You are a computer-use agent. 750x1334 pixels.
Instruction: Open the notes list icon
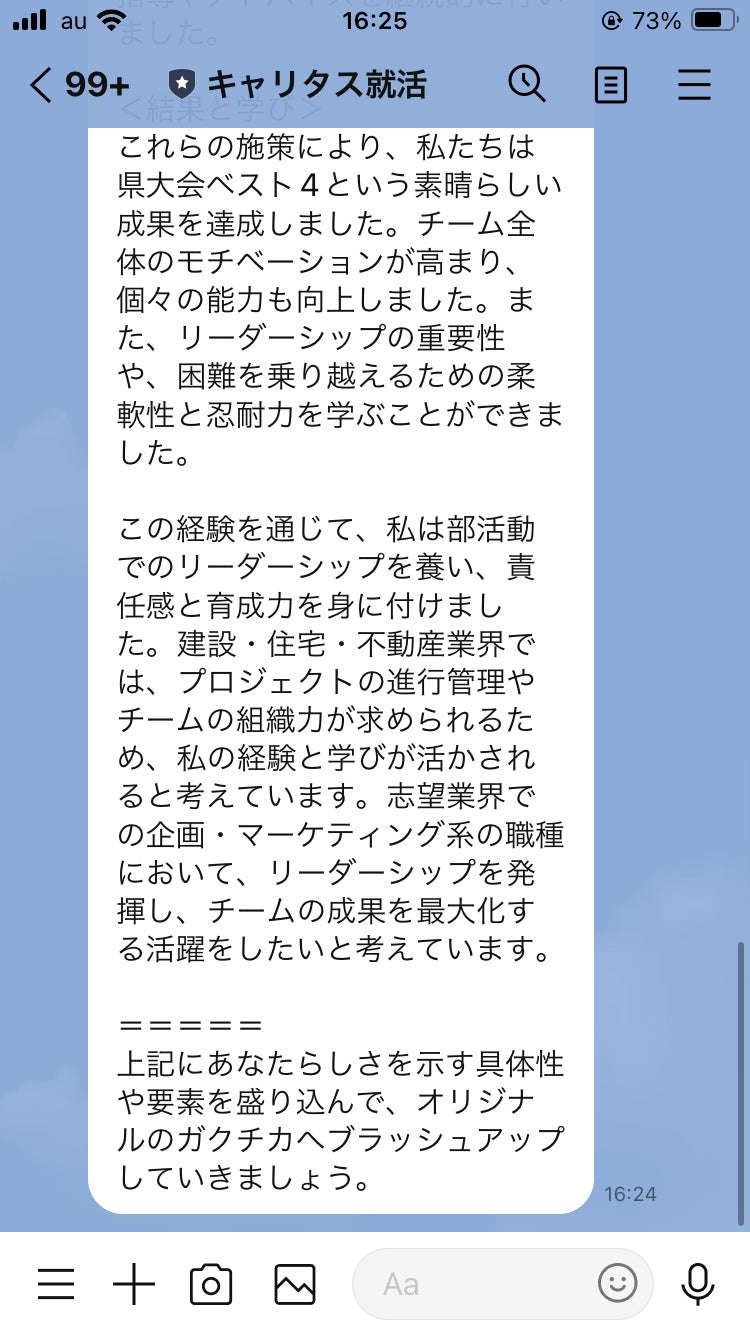[x=610, y=86]
